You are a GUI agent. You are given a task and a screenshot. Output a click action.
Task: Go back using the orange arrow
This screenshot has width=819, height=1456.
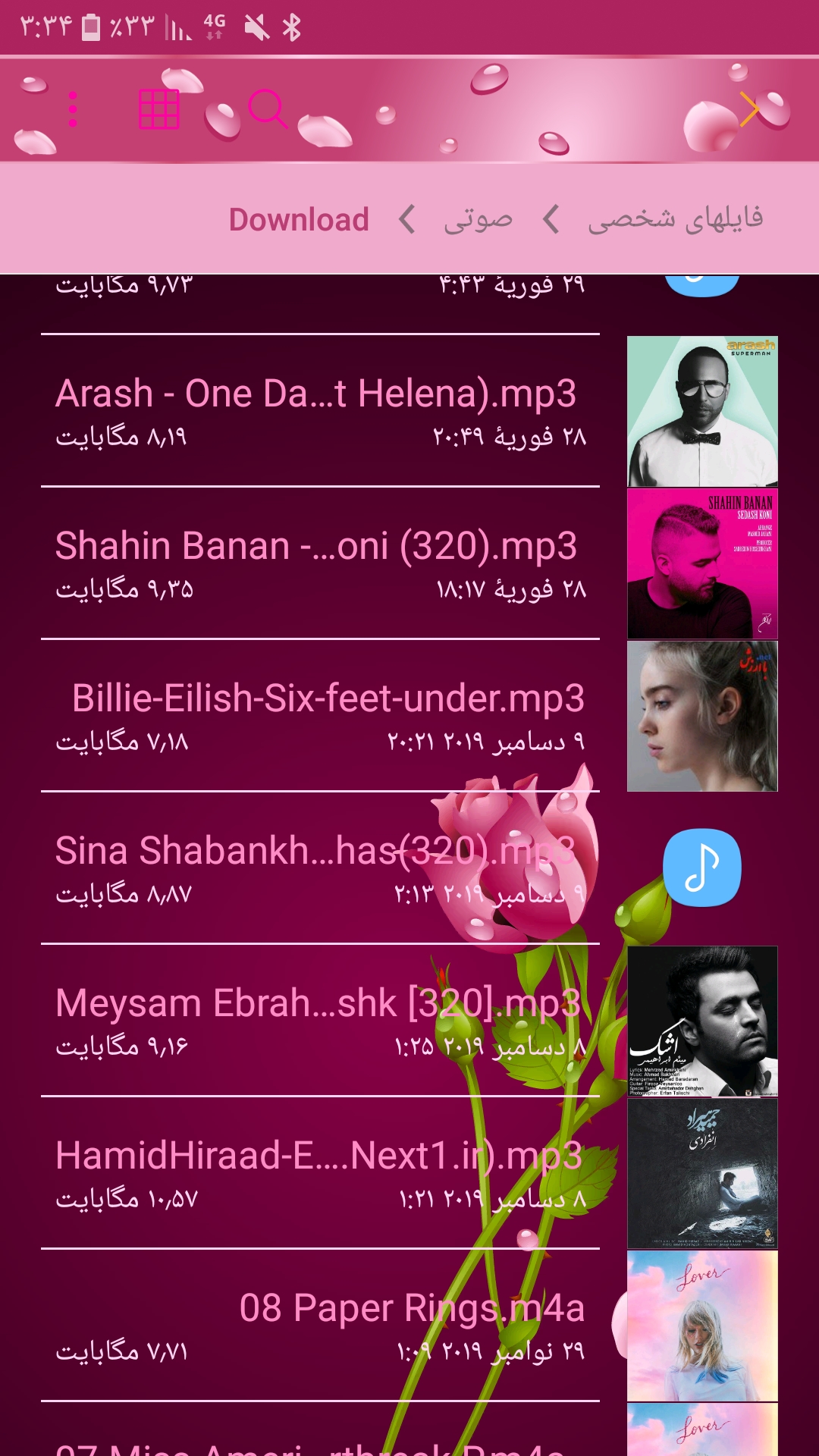tap(748, 110)
